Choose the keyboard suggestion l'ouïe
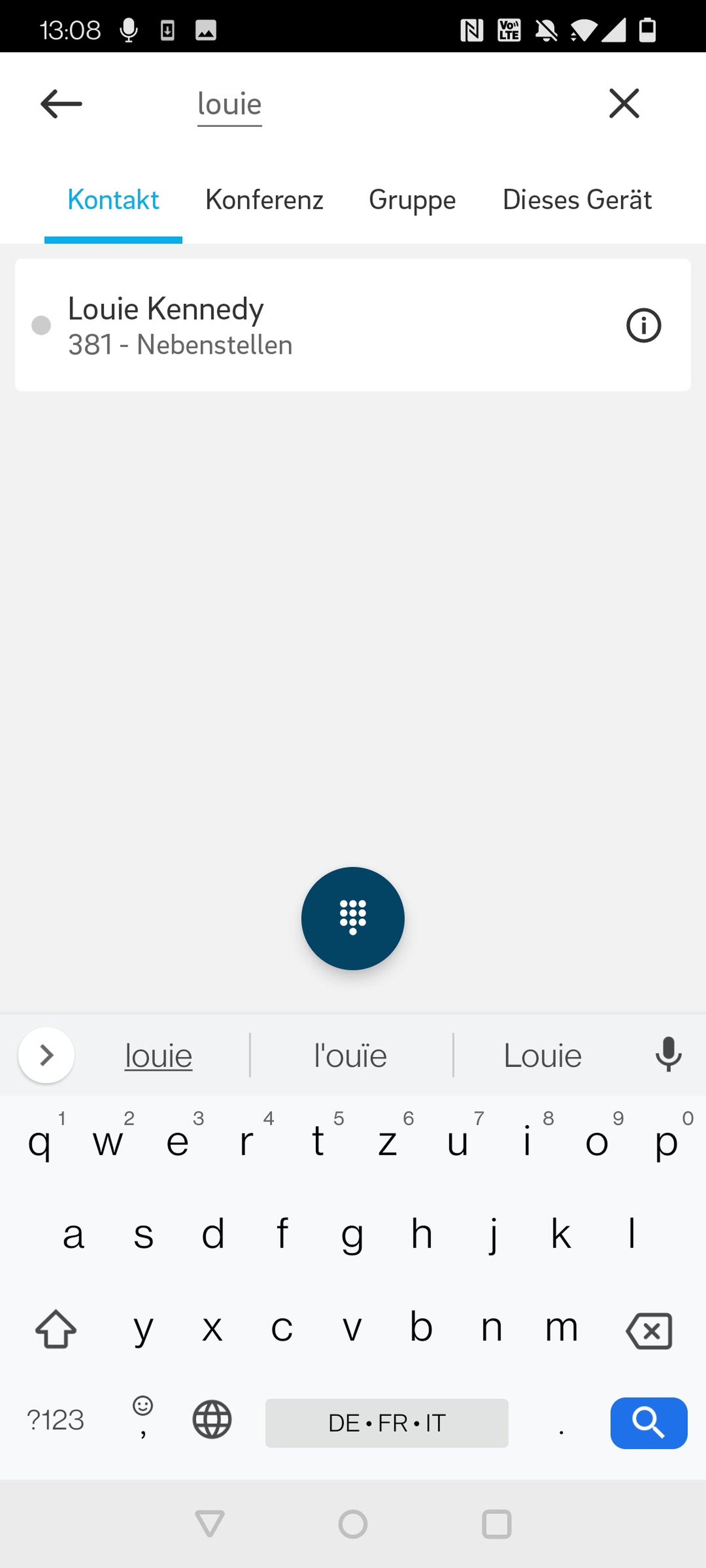The image size is (706, 1568). pos(350,1055)
